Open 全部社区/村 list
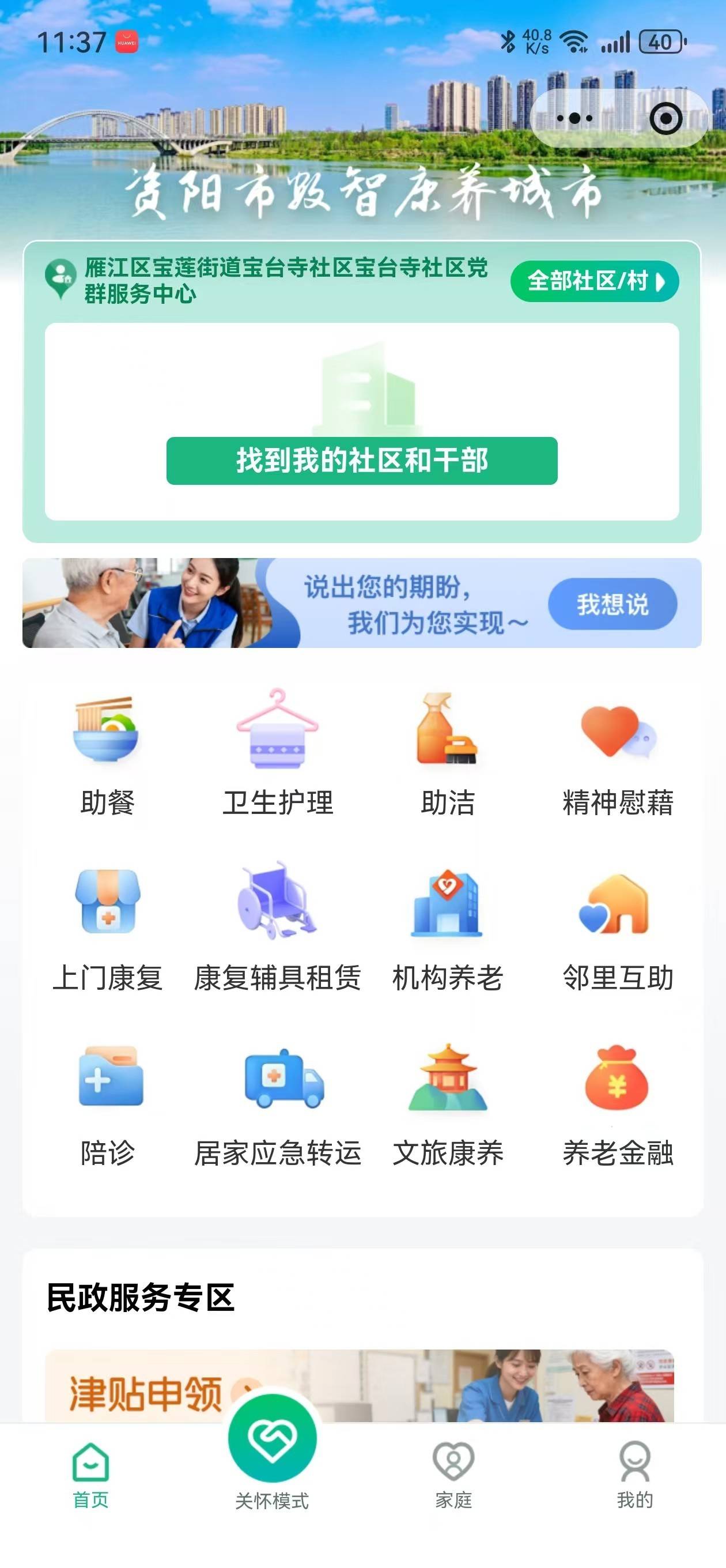 pyautogui.click(x=595, y=281)
